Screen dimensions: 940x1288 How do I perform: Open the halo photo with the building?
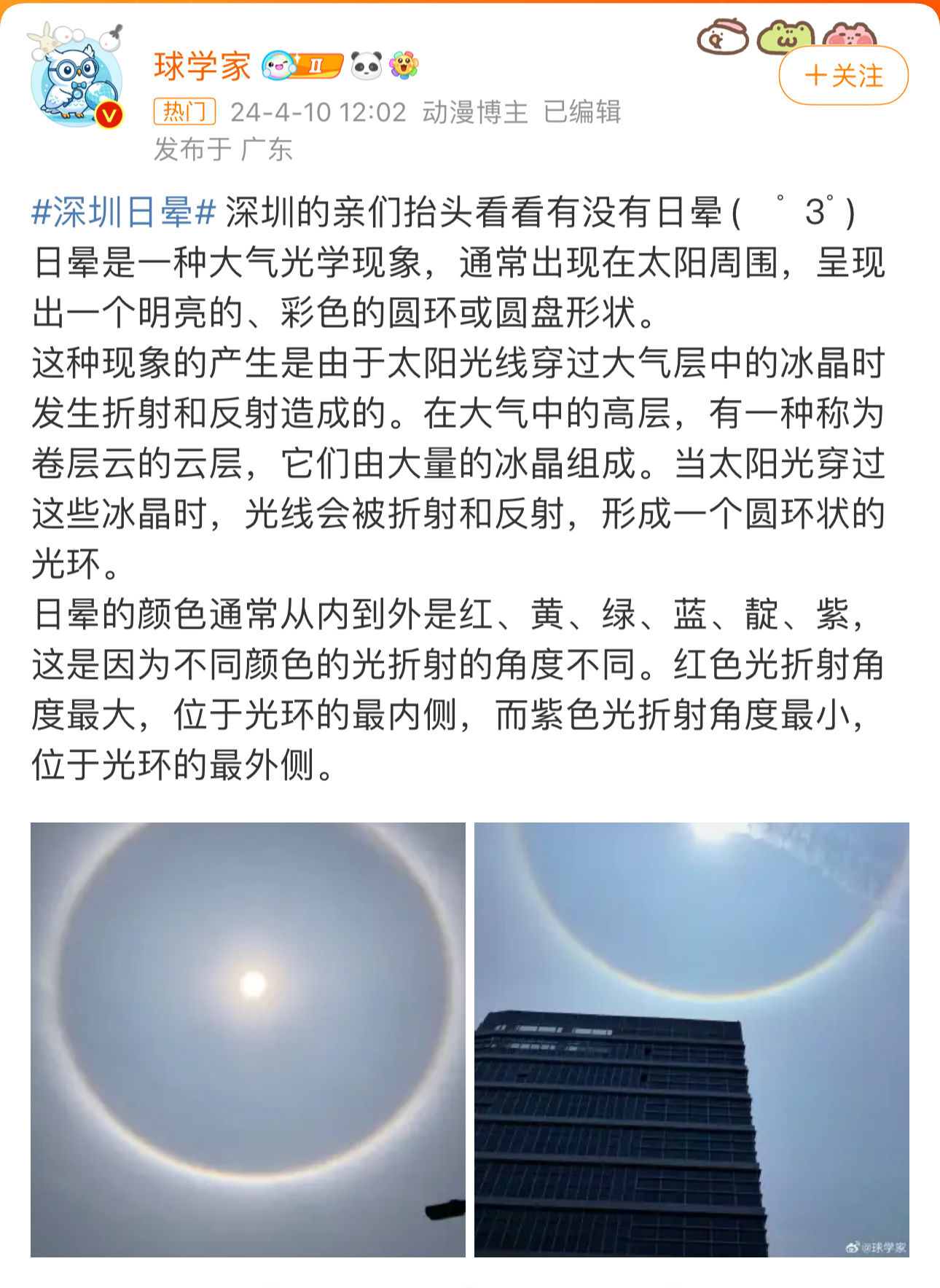pyautogui.click(x=691, y=1039)
